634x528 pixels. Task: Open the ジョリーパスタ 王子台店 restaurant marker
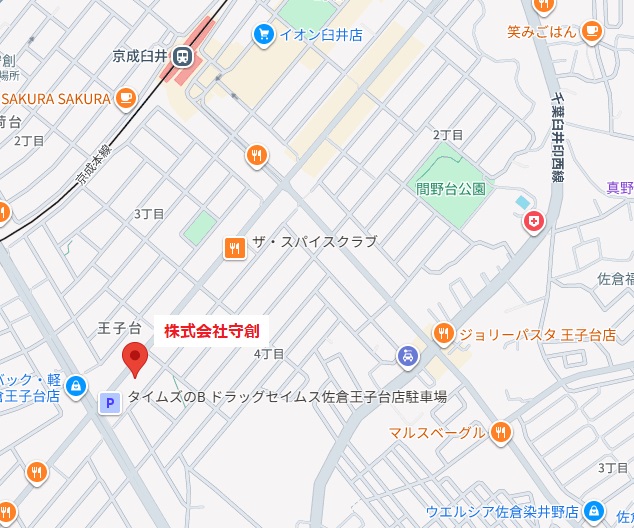click(443, 333)
